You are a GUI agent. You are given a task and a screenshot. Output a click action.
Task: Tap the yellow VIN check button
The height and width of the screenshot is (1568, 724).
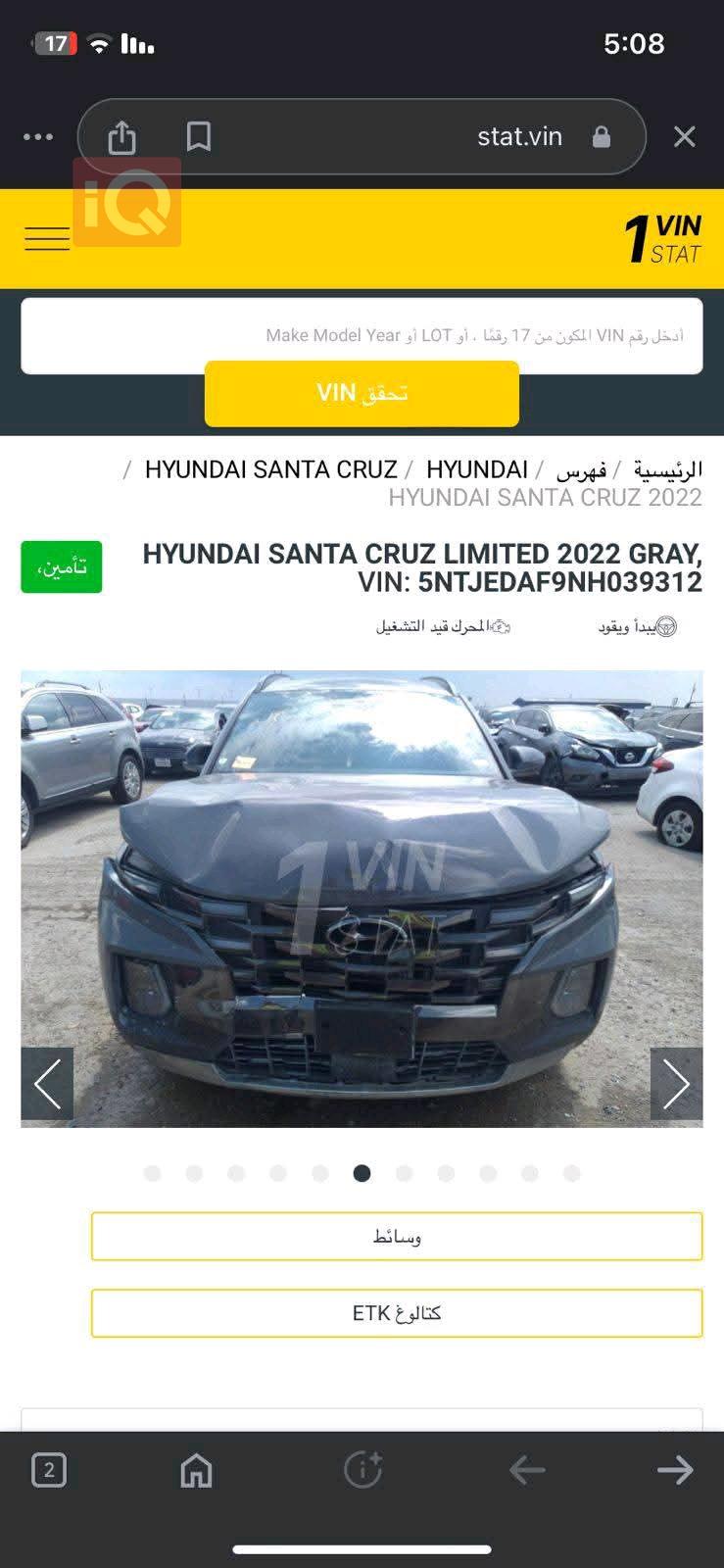pyautogui.click(x=362, y=393)
